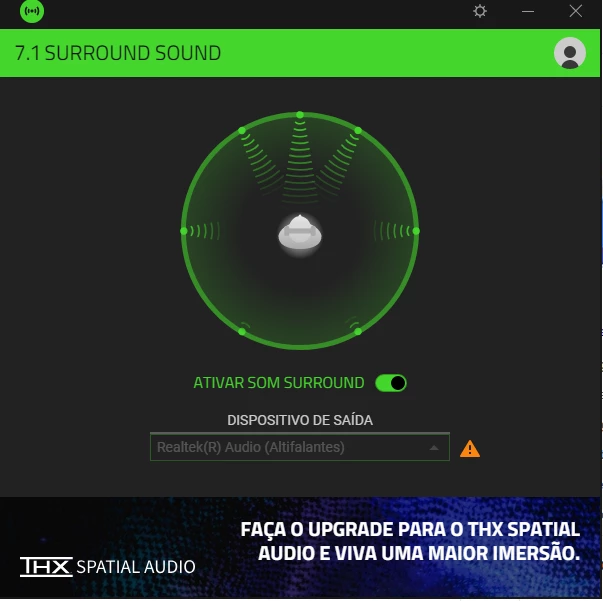The image size is (603, 601).
Task: Expand the Dispositivo de Saída dropdown
Action: pyautogui.click(x=299, y=447)
